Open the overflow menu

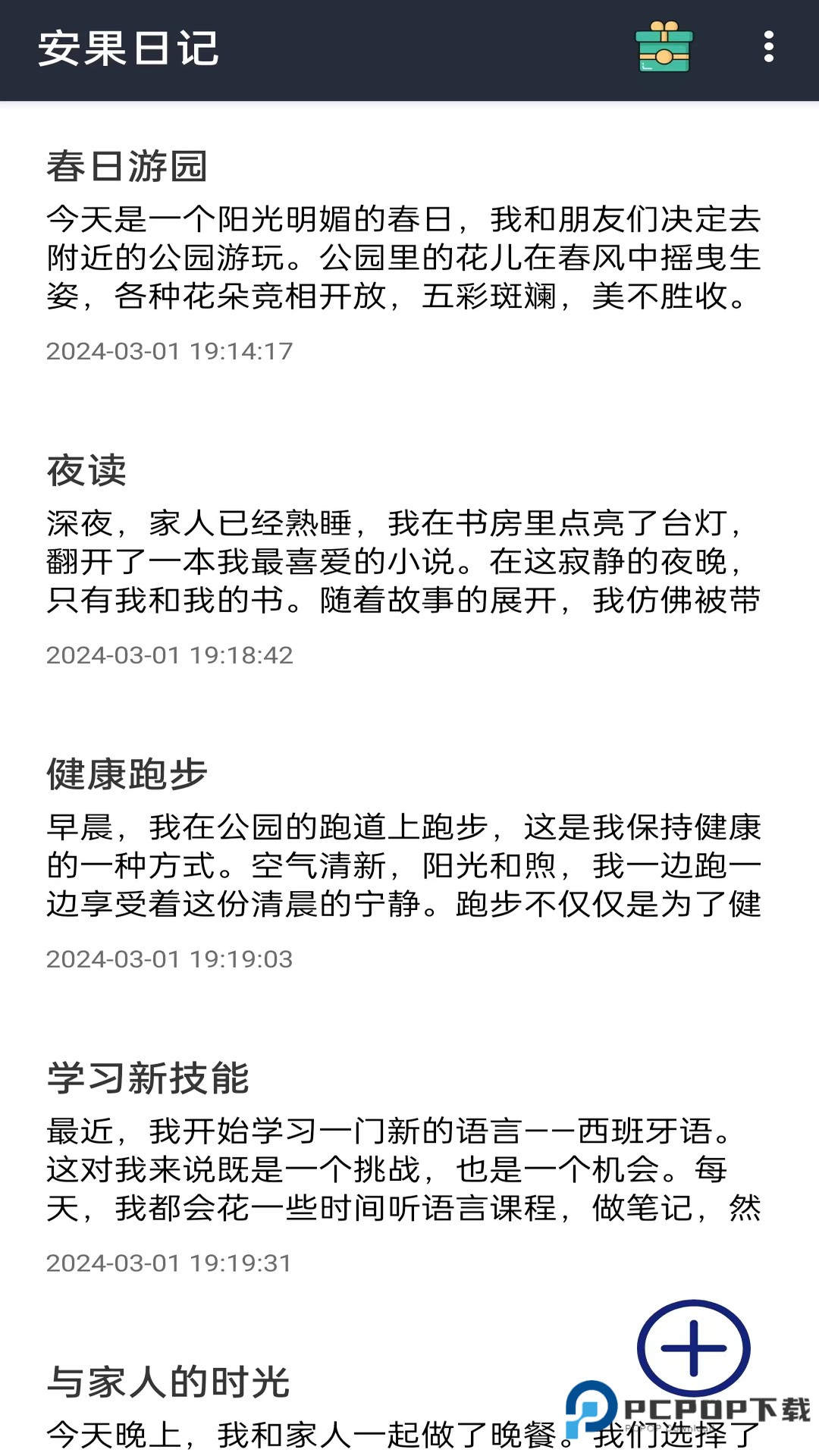click(x=768, y=47)
